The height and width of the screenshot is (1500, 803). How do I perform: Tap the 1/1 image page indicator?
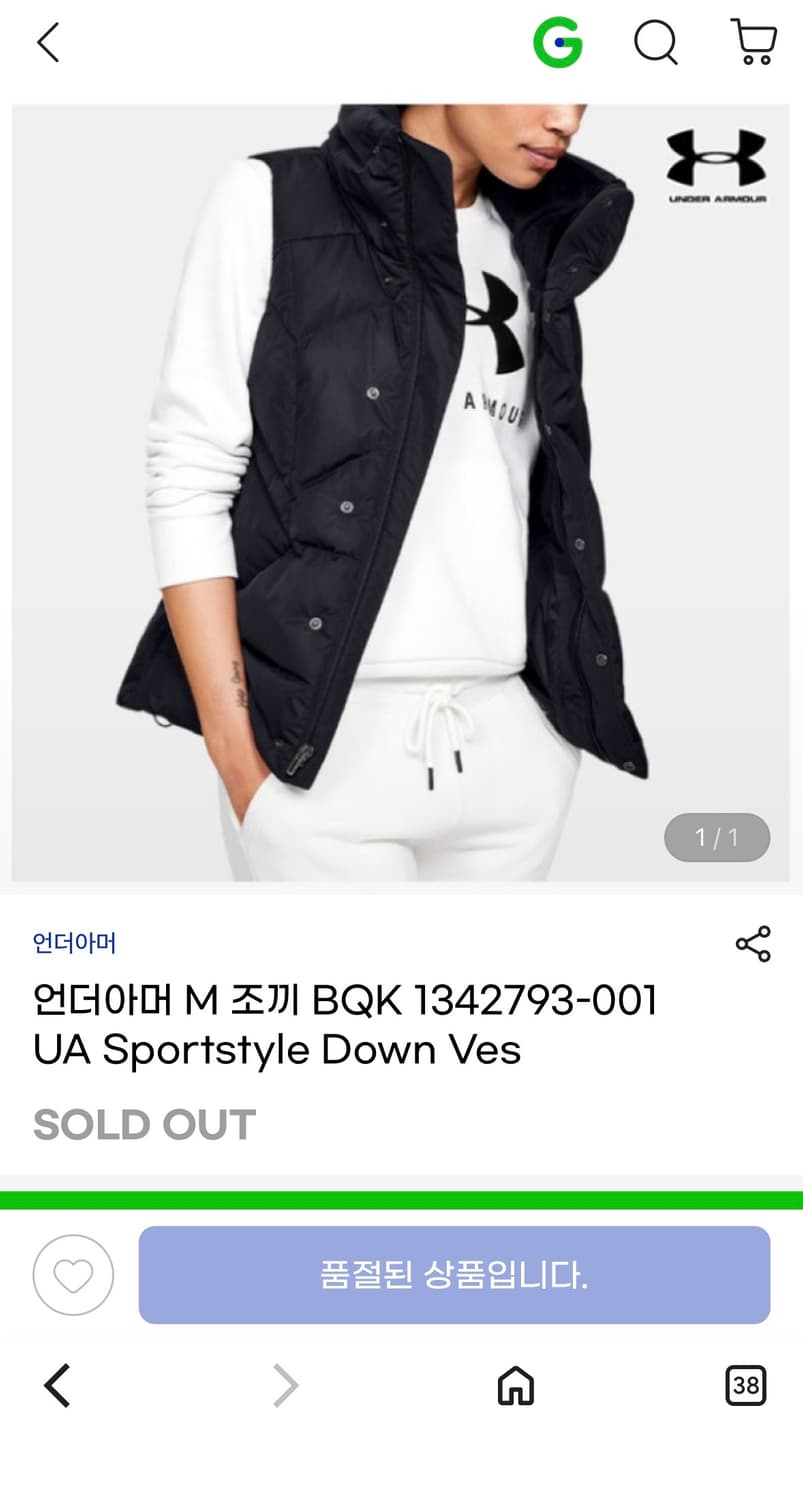pos(716,838)
